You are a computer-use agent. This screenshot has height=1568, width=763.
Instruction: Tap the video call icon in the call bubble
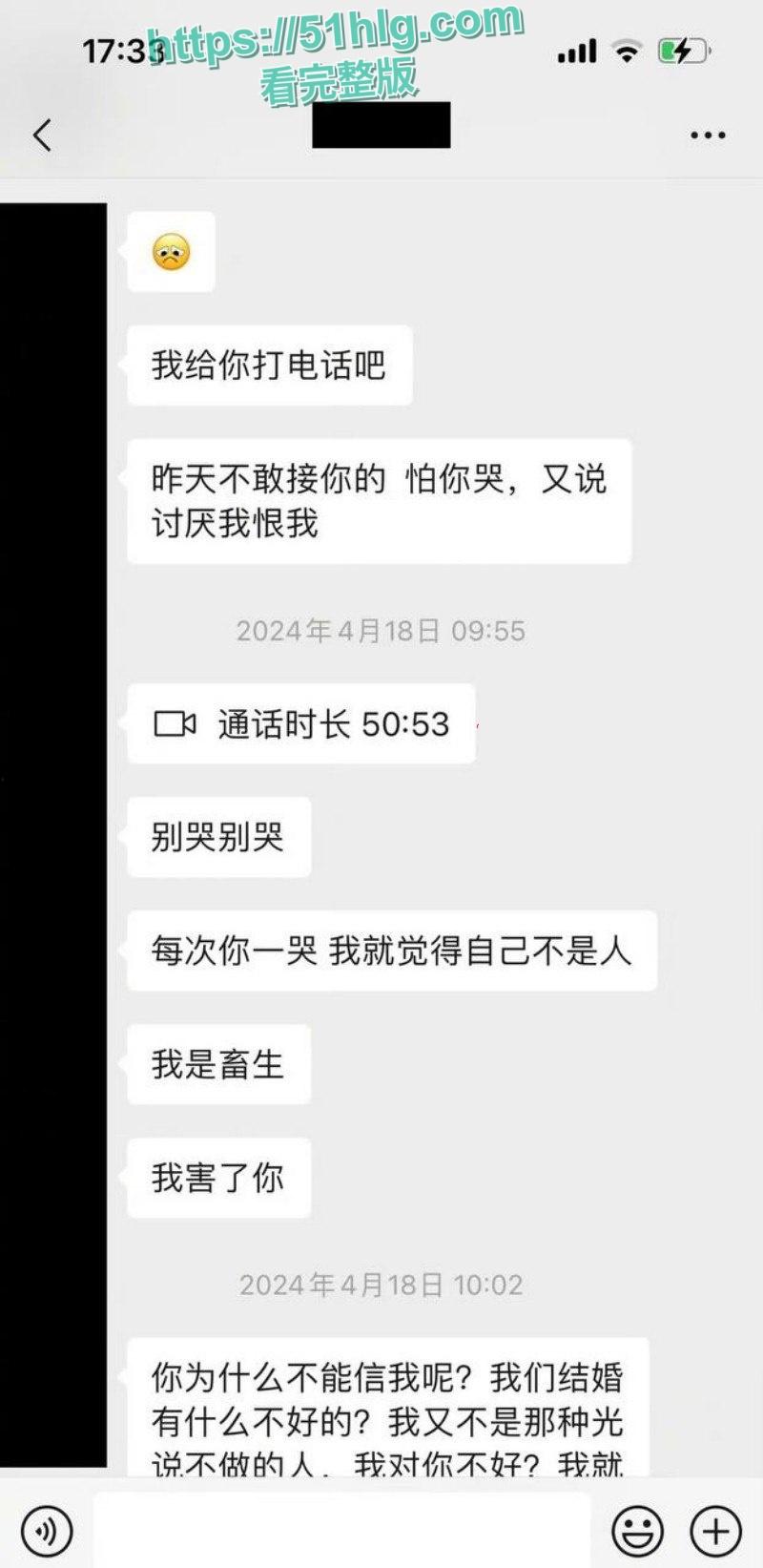point(178,723)
